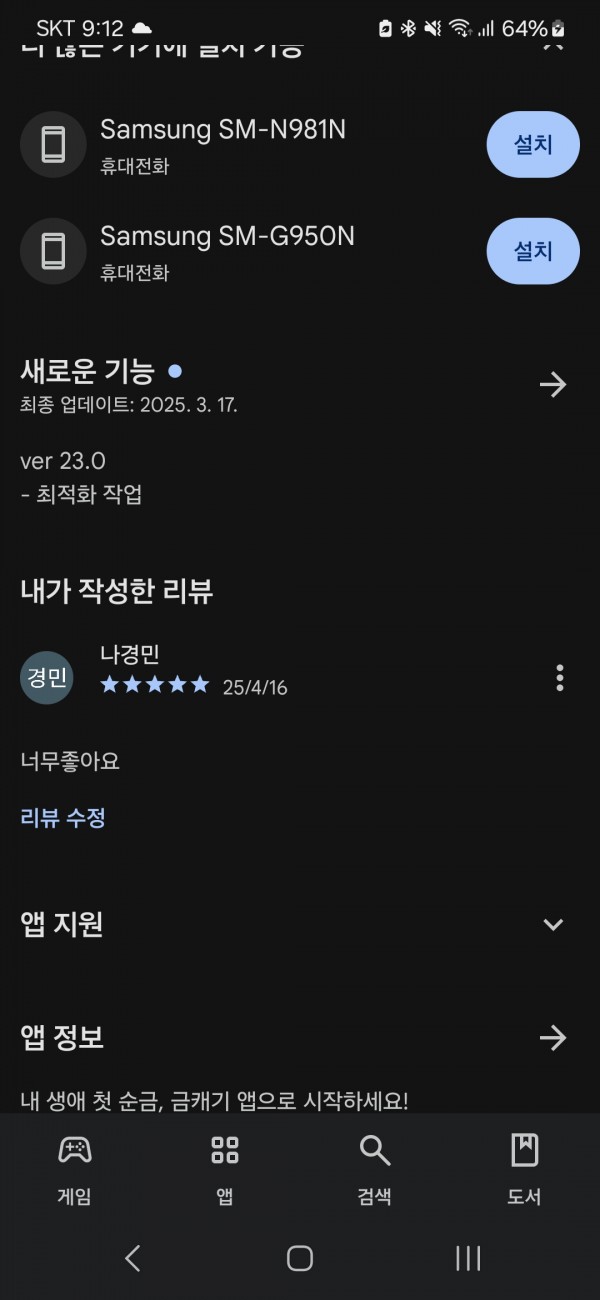Tap 리뷰 수정 to edit review
Screen dimensions: 600x1300
tap(63, 818)
